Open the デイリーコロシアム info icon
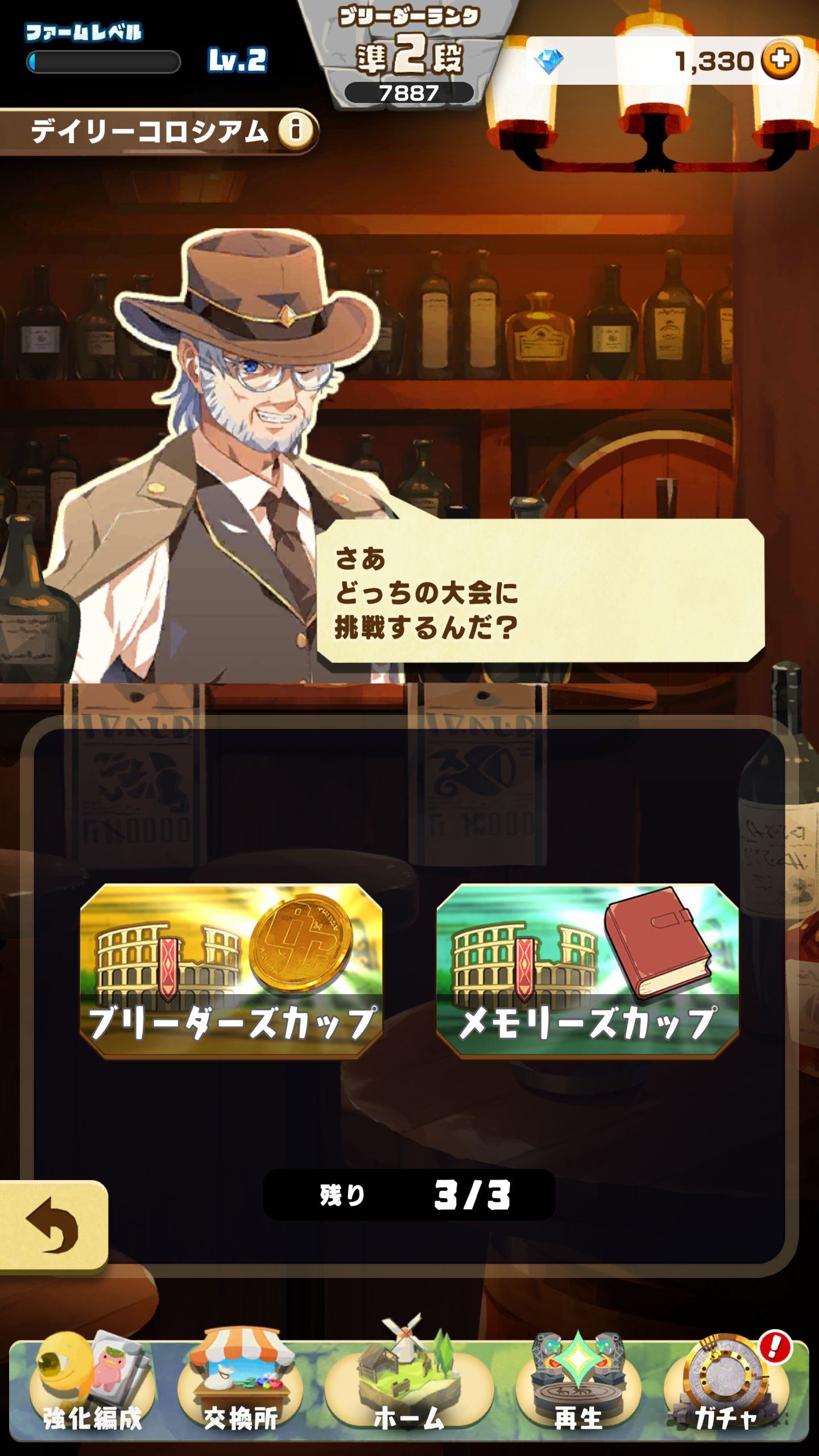 coord(295,131)
